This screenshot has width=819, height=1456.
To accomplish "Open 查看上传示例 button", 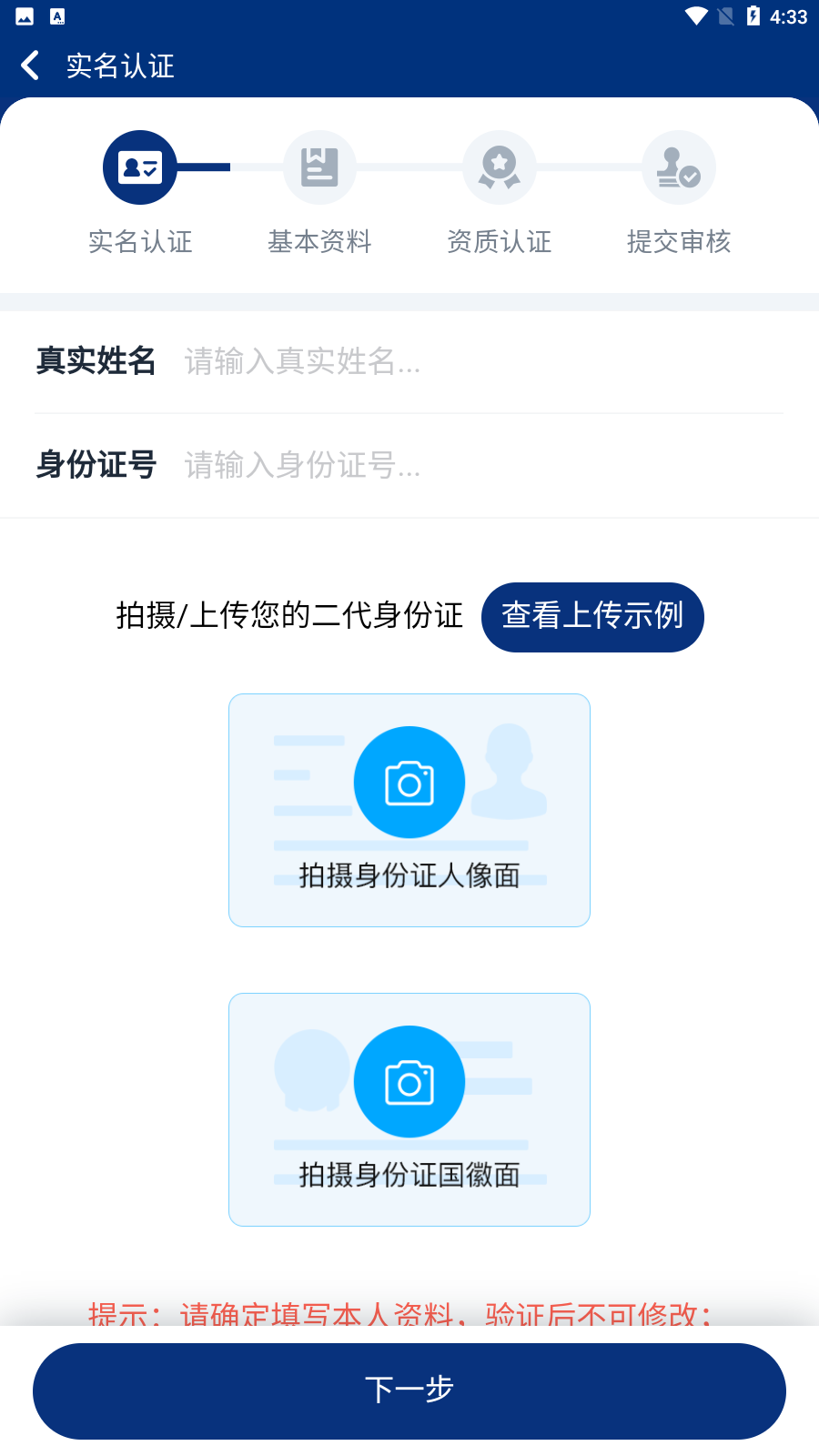I will click(592, 617).
